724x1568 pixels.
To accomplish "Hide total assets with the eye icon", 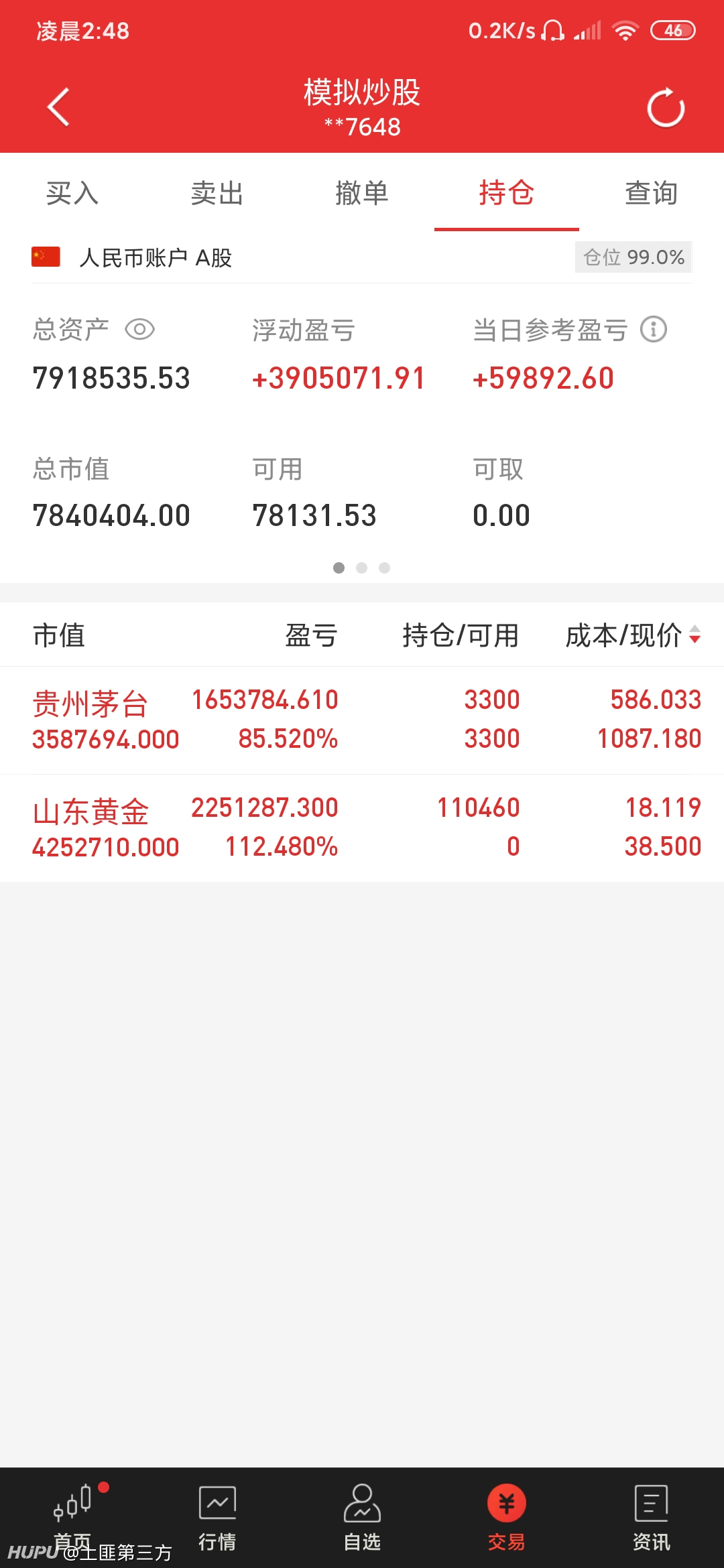I will point(140,330).
